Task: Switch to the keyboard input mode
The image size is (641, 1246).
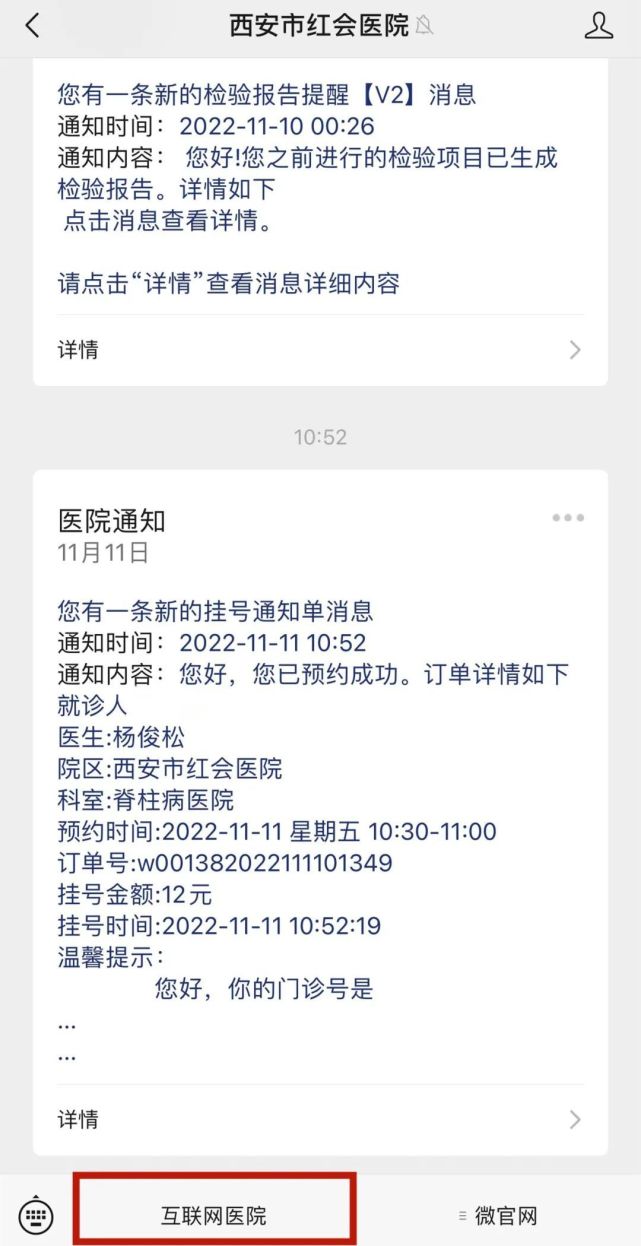Action: (37, 1215)
